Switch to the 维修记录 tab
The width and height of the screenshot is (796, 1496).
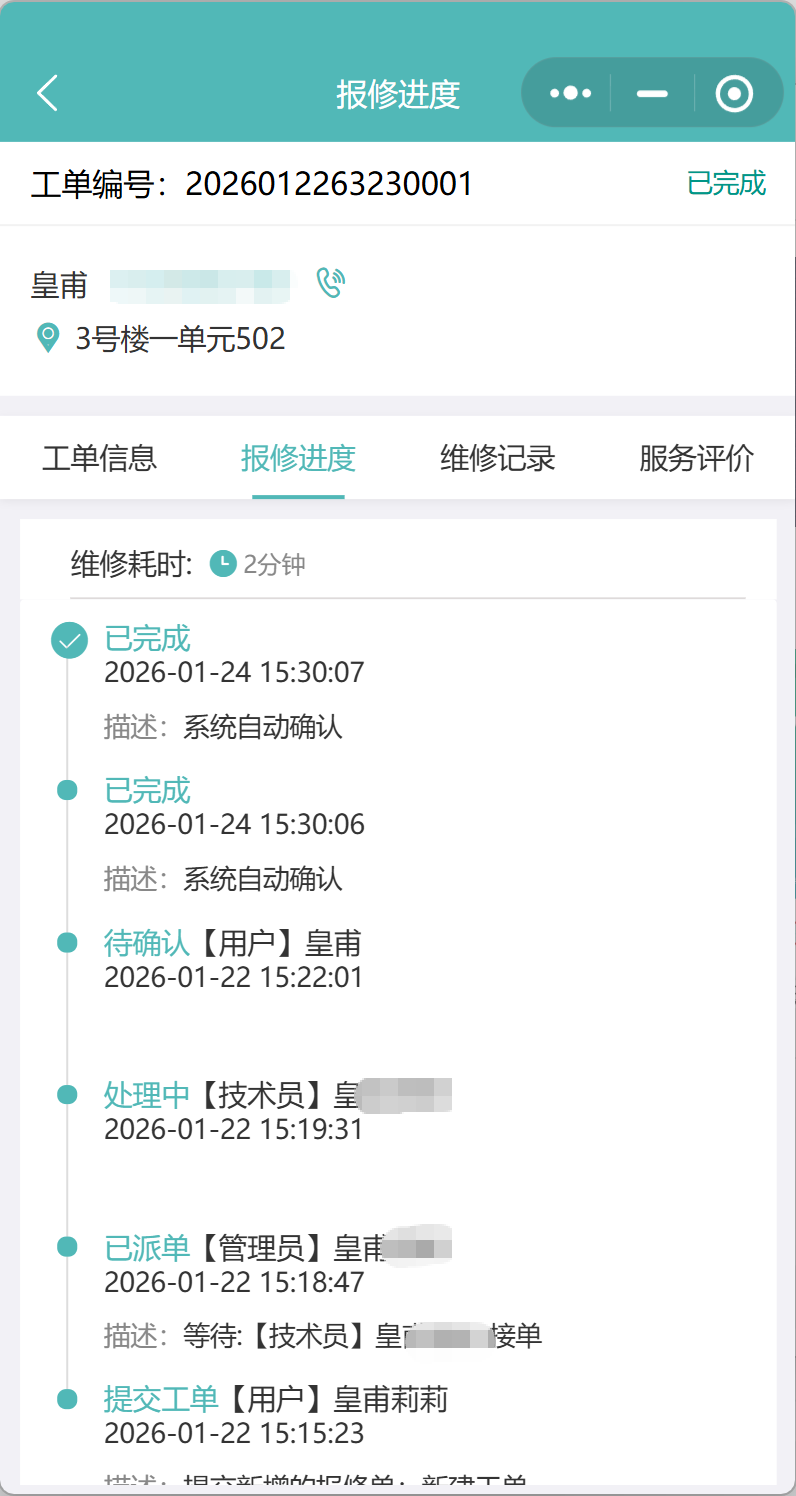[497, 458]
